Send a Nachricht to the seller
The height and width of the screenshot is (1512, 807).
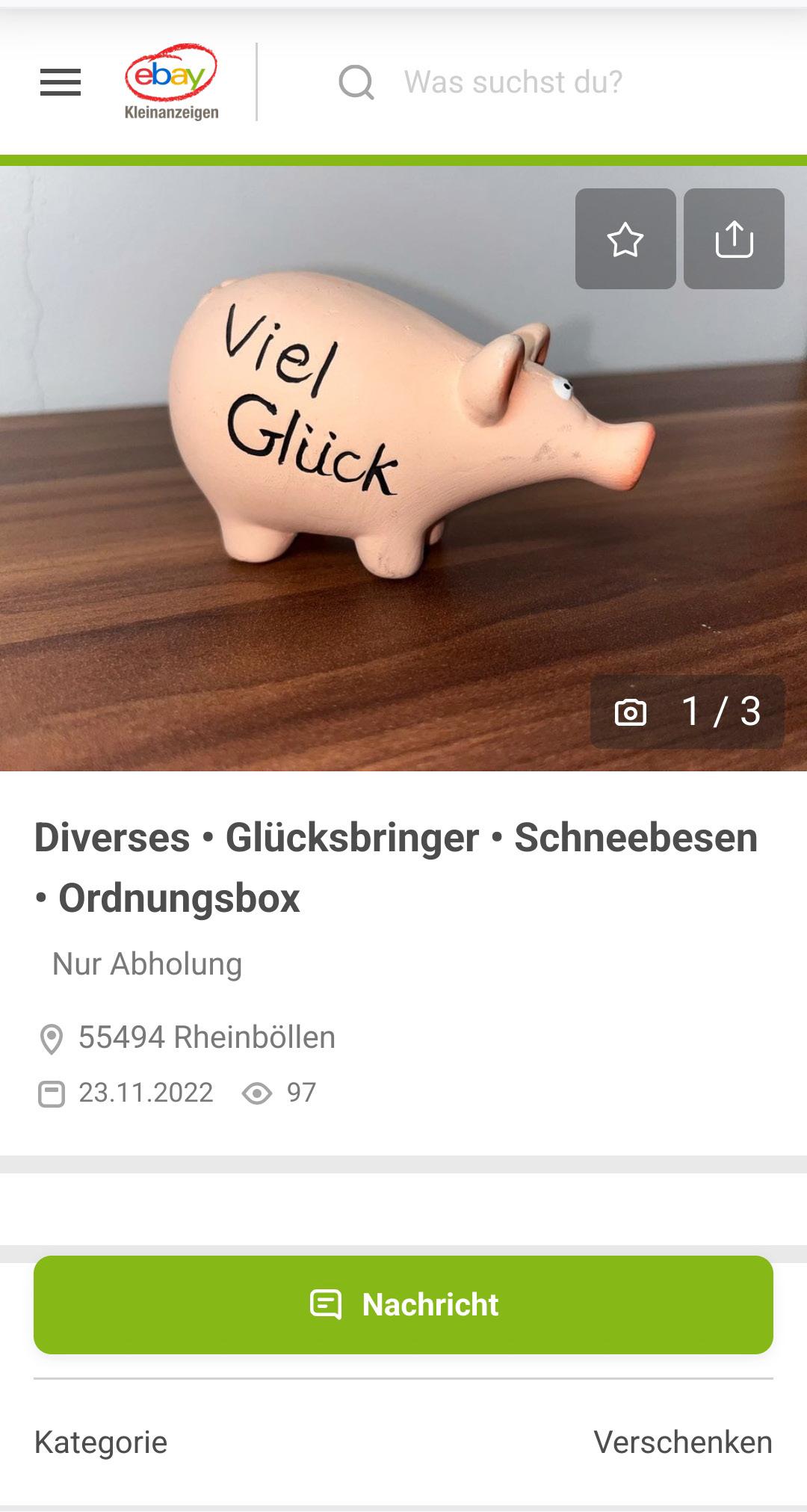(403, 1305)
